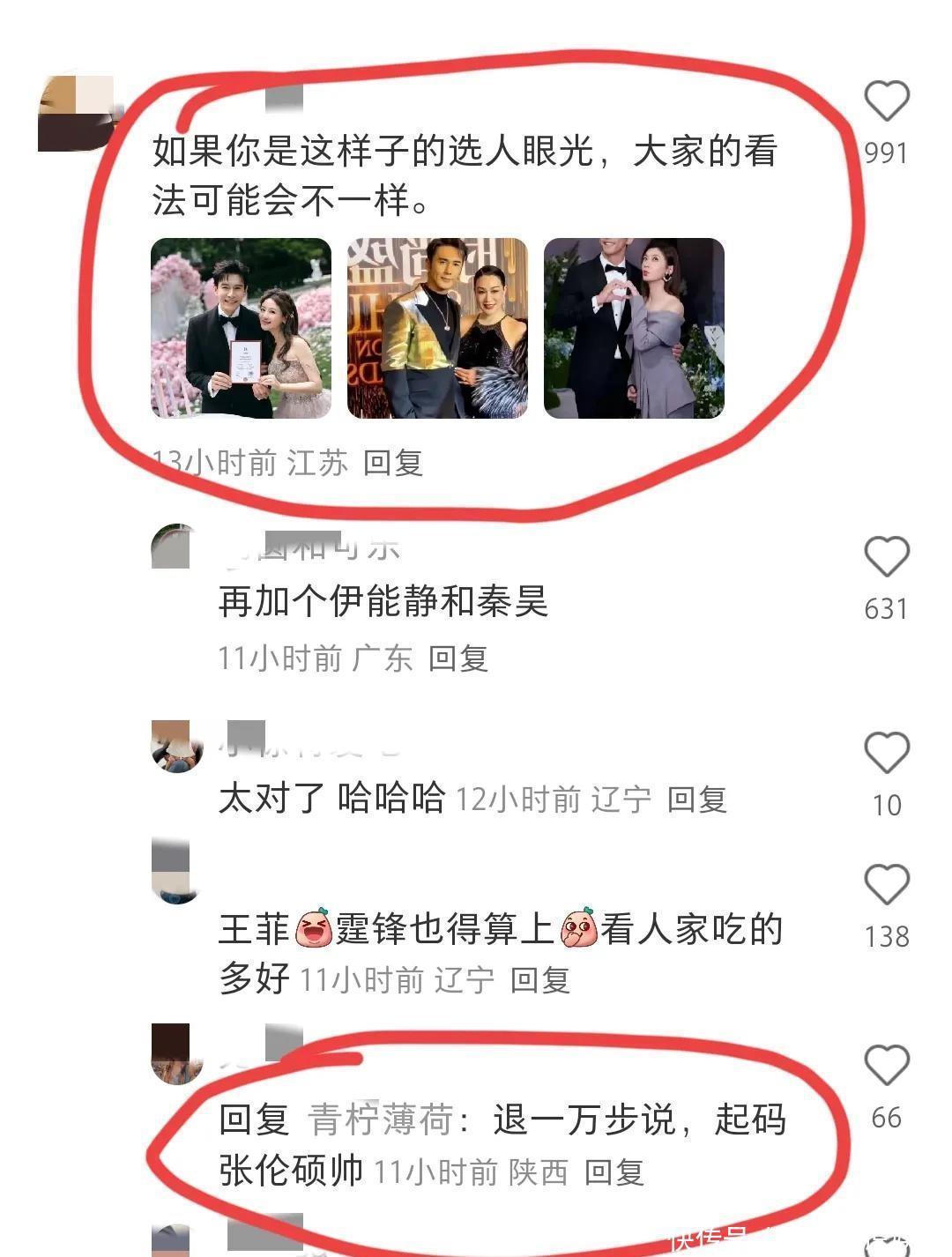Like the 太对了 哈哈哈 comment

point(886,753)
